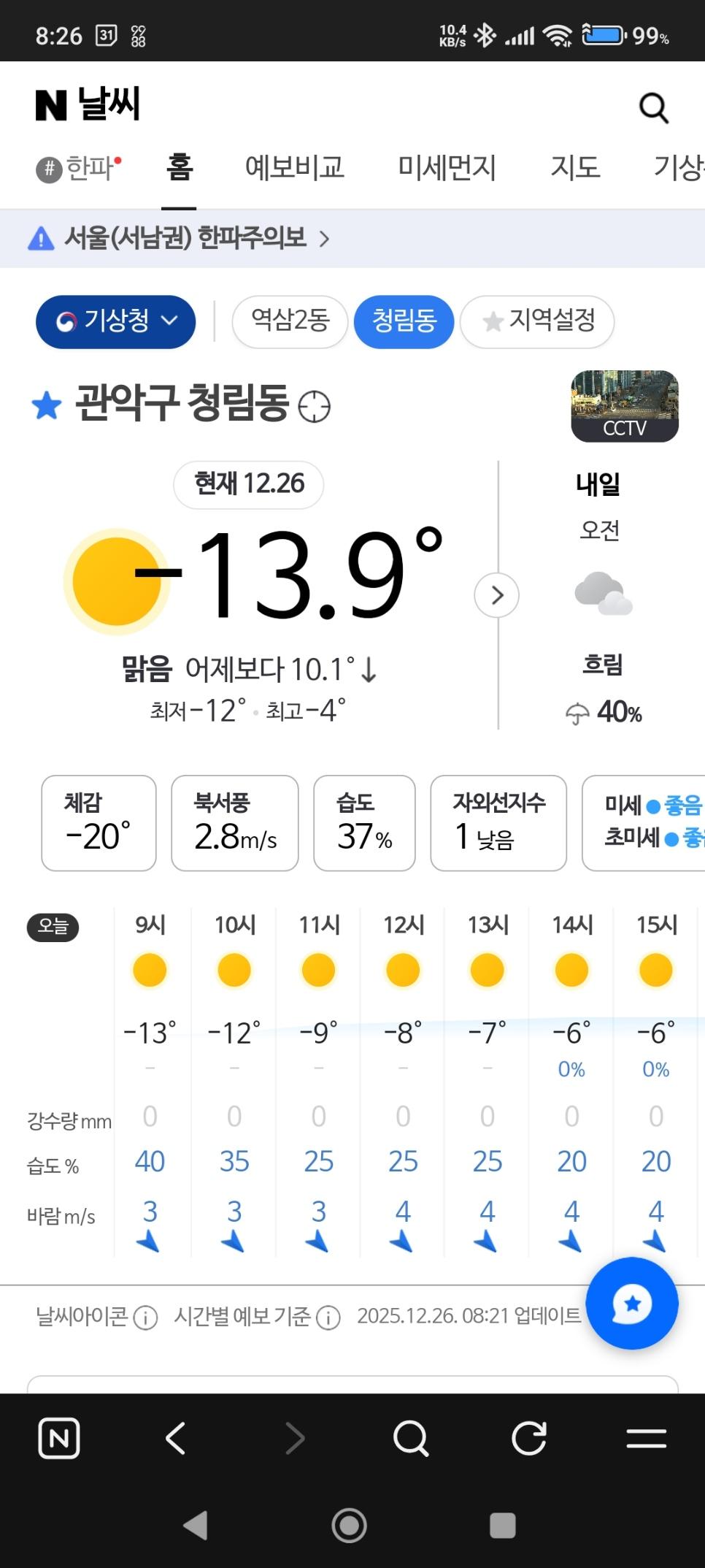This screenshot has height=1568, width=705.
Task: Tap the current location crosshair icon
Action: (x=315, y=407)
